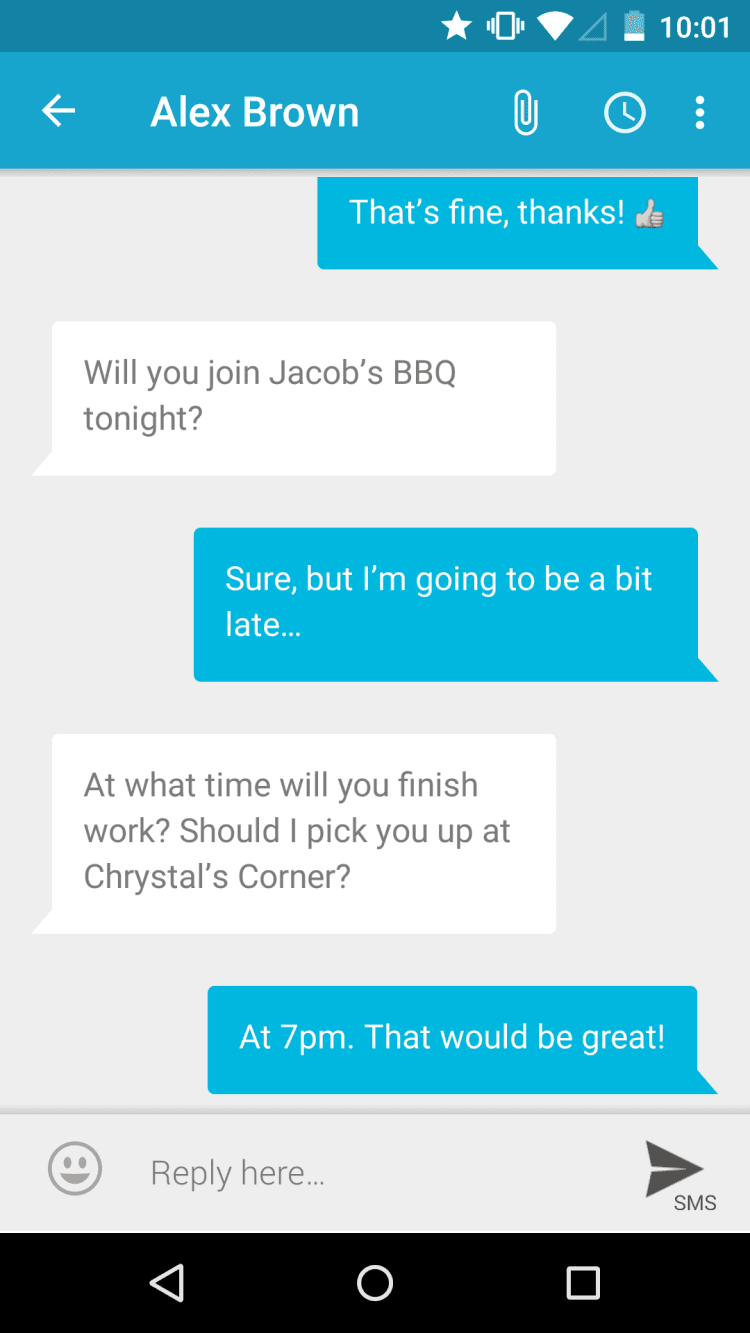The height and width of the screenshot is (1333, 750).
Task: Tap the system home button
Action: pos(375,1282)
